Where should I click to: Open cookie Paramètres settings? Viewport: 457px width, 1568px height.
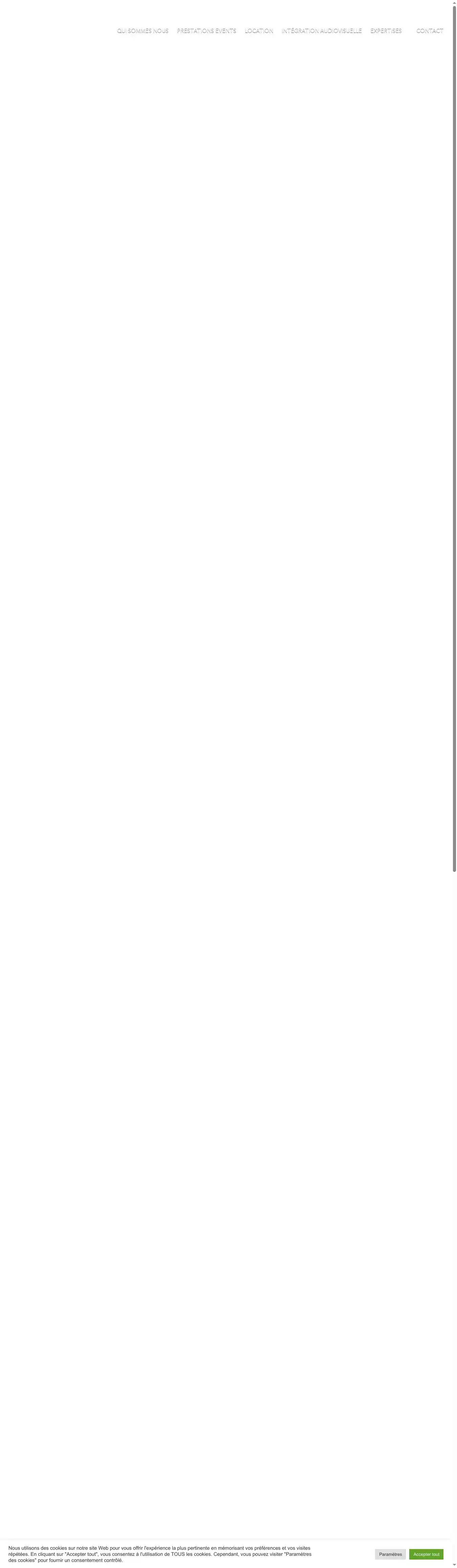tap(390, 1554)
